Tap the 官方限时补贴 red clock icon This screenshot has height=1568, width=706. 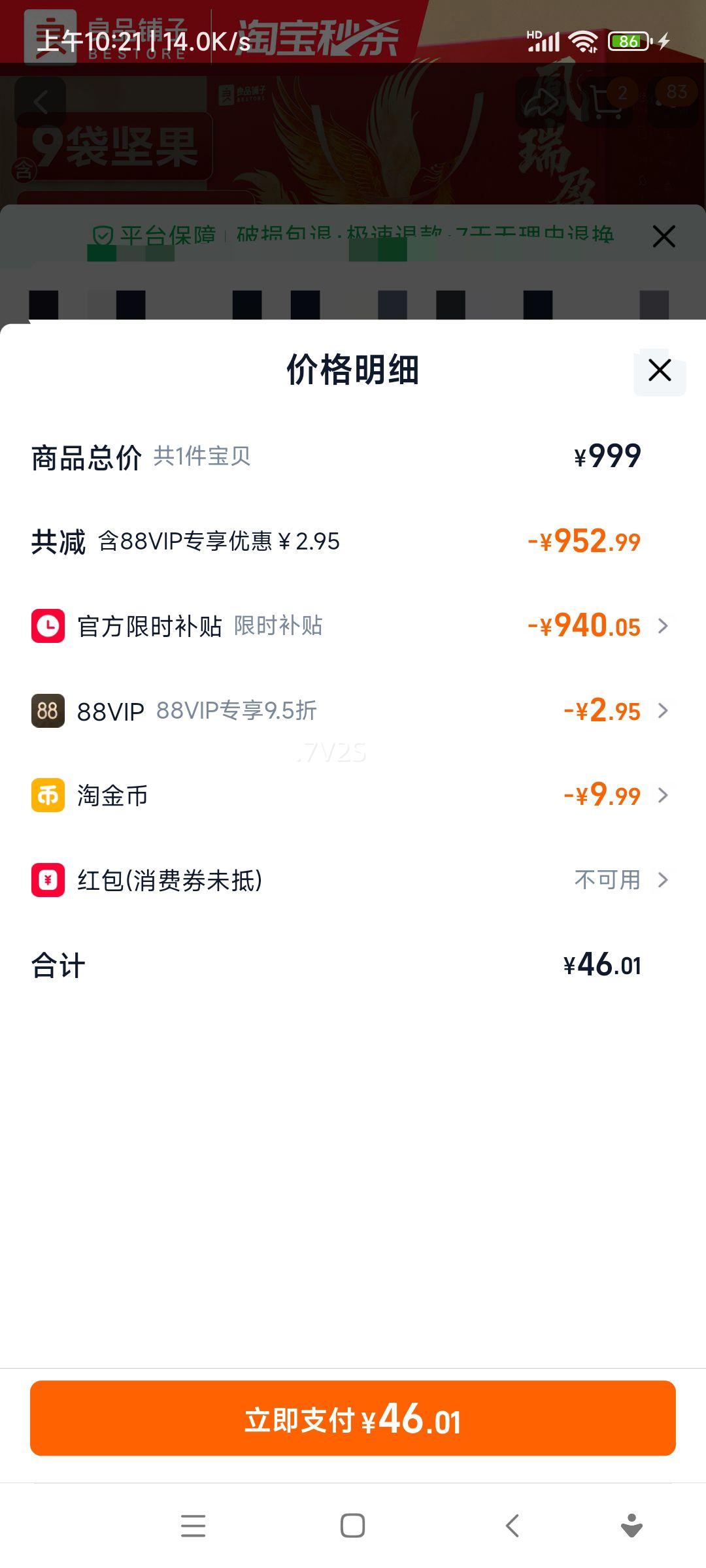tap(47, 626)
